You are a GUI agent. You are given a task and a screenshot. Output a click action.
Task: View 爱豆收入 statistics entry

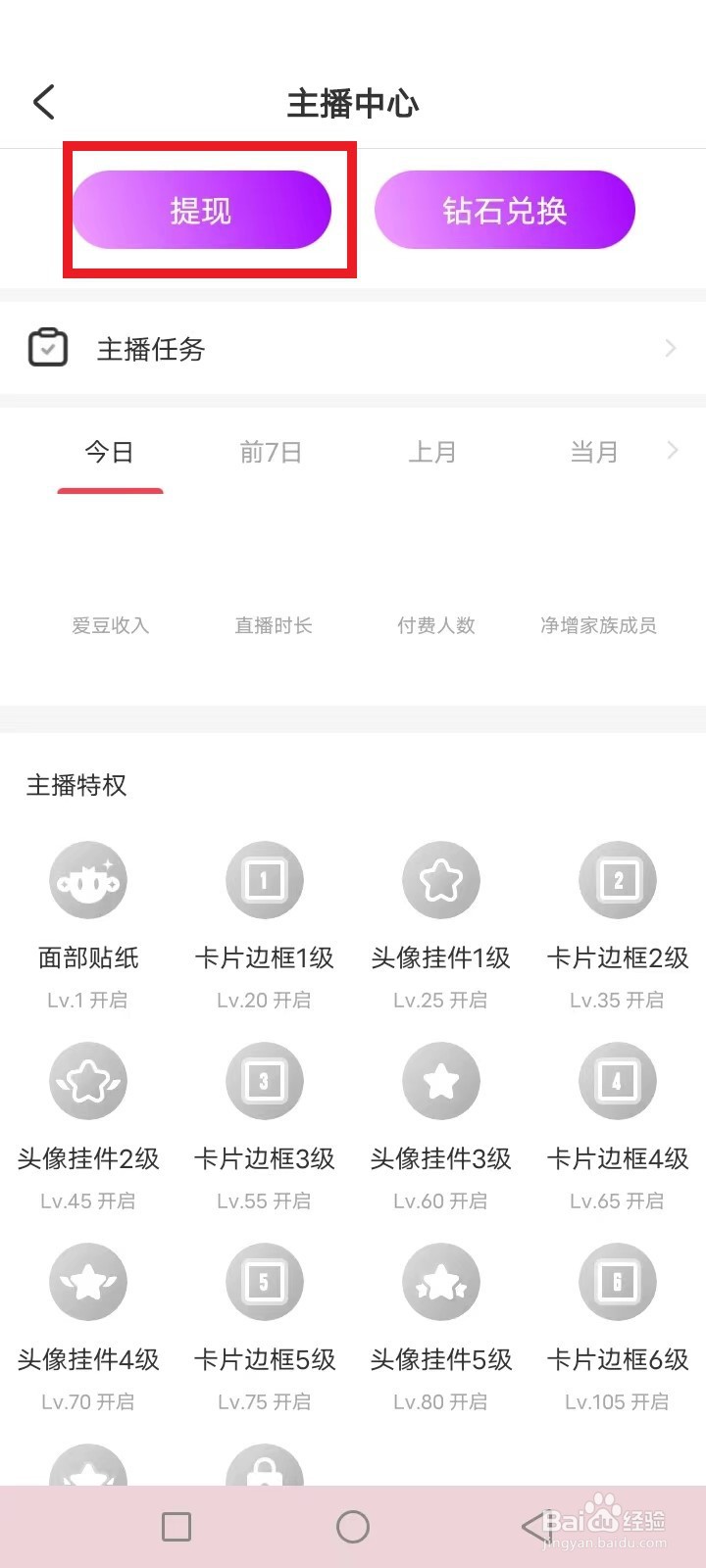click(x=110, y=625)
